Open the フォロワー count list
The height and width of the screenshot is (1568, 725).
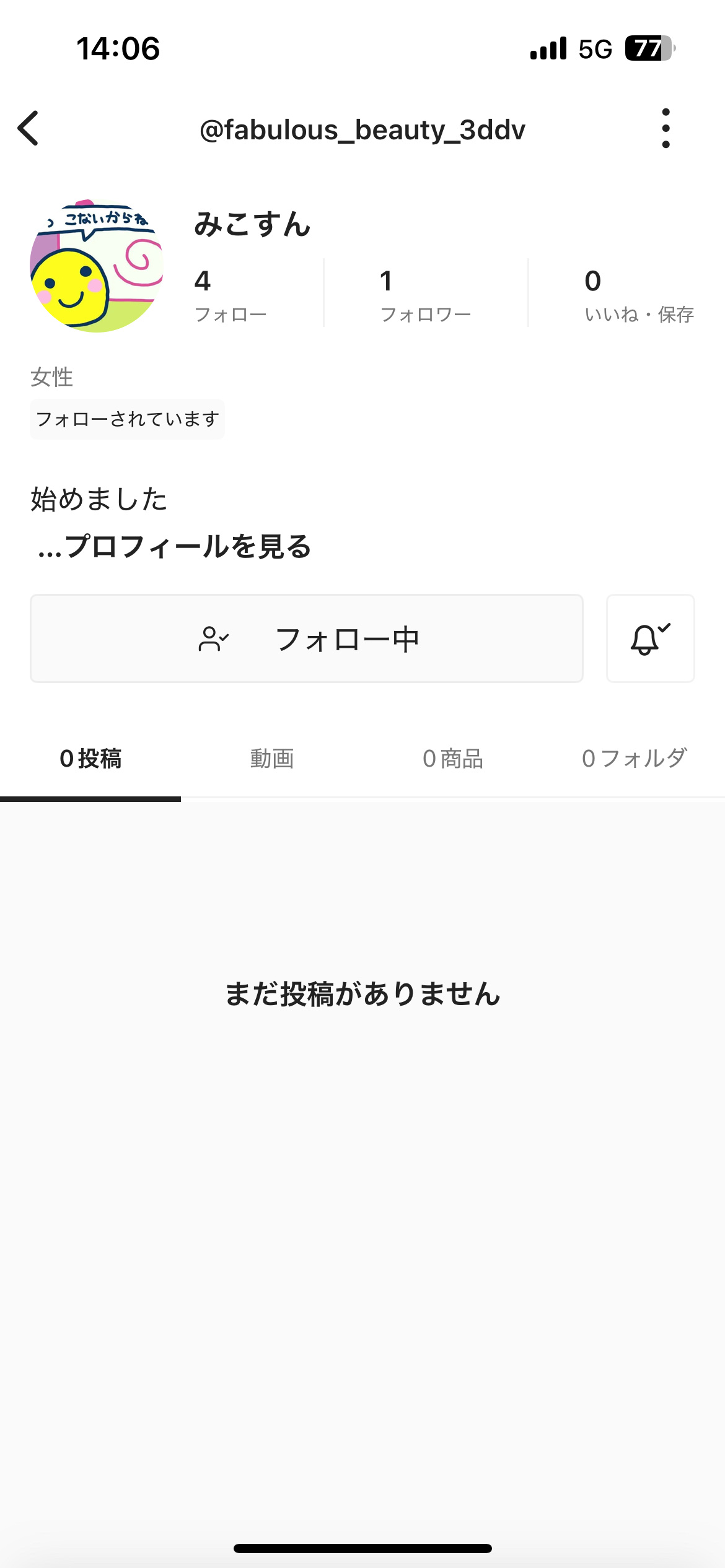(425, 291)
